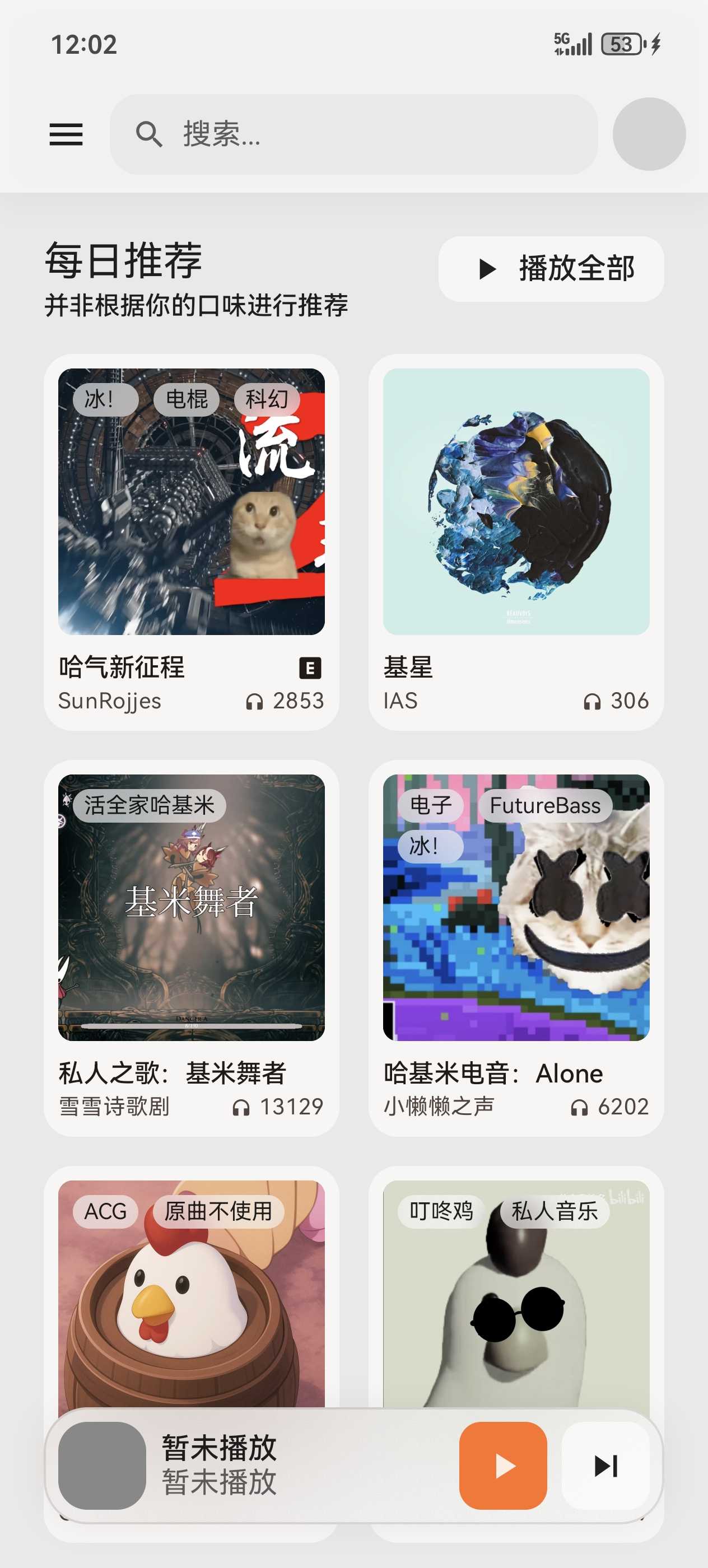Image resolution: width=708 pixels, height=1568 pixels.
Task: Start playback with the orange play button
Action: point(503,1465)
